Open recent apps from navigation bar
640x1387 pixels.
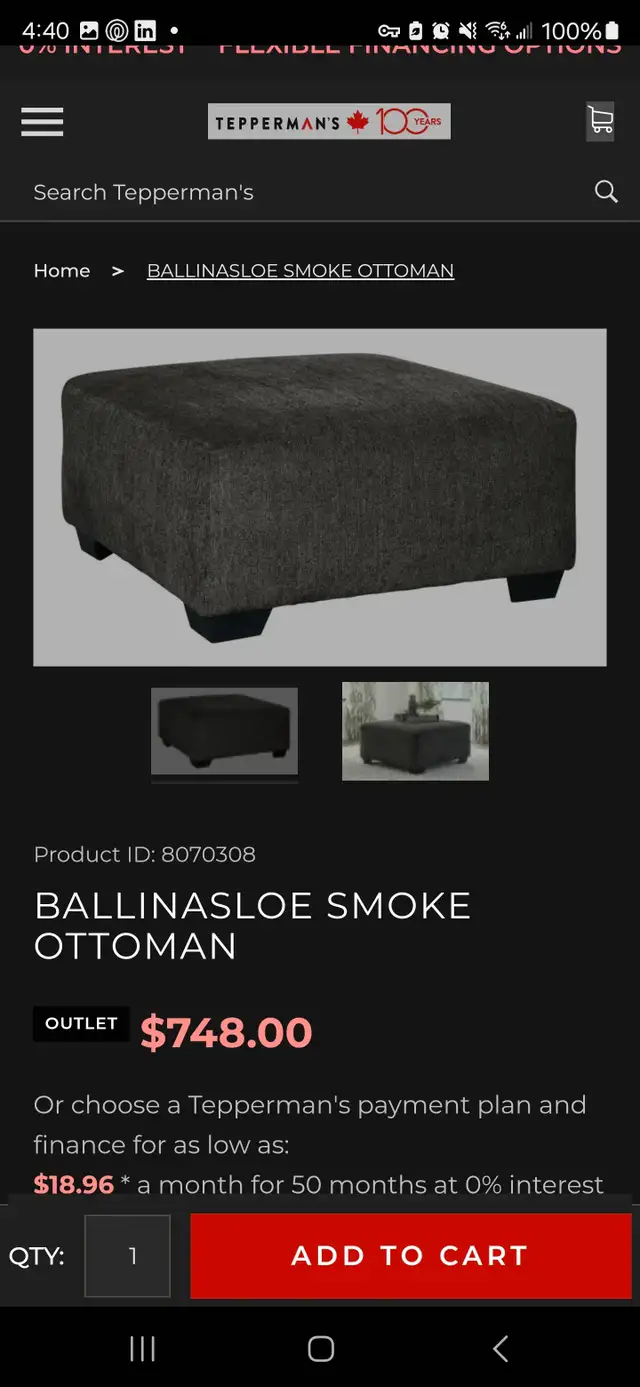pos(142,1348)
